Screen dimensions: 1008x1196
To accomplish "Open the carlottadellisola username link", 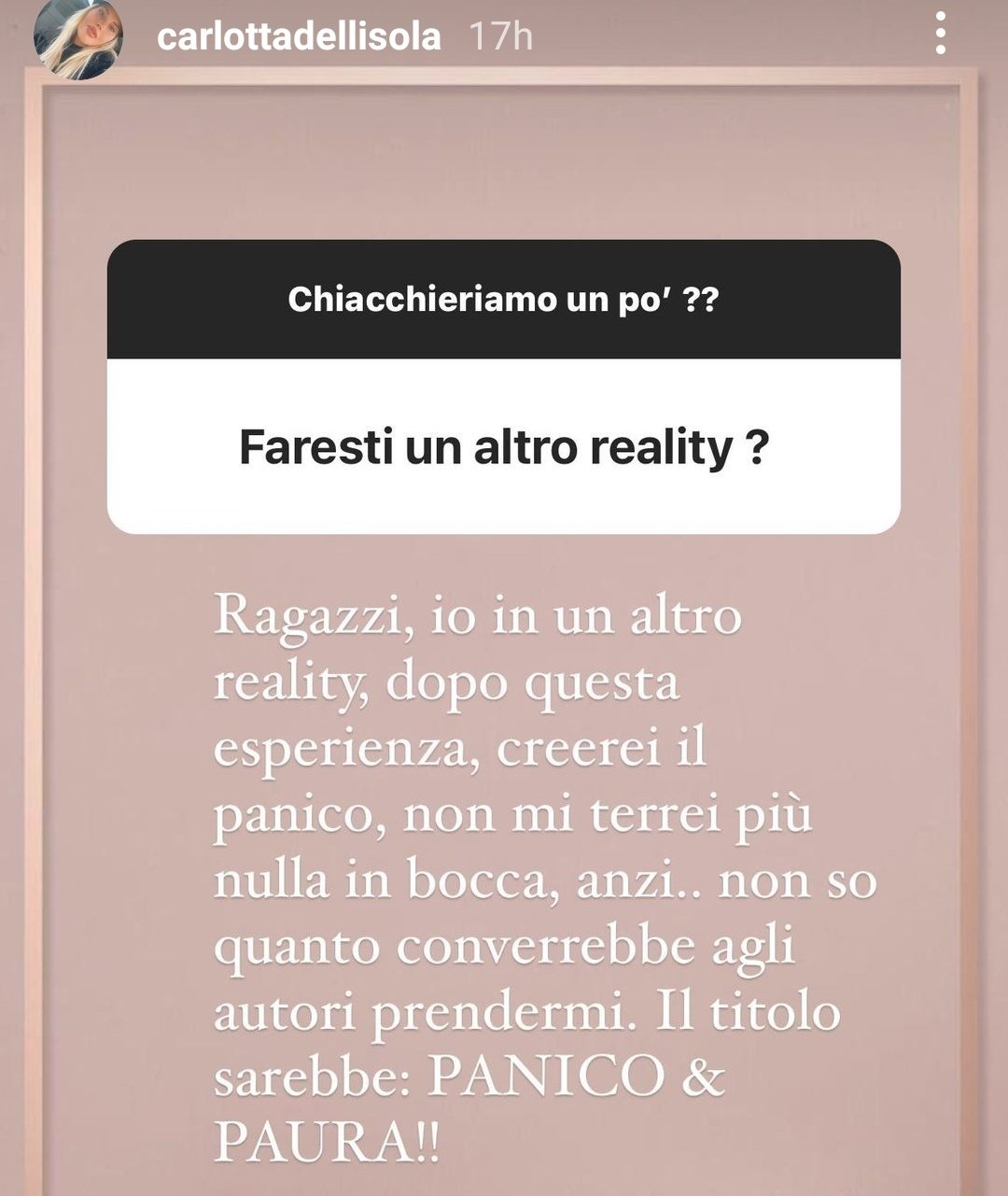I will (299, 36).
